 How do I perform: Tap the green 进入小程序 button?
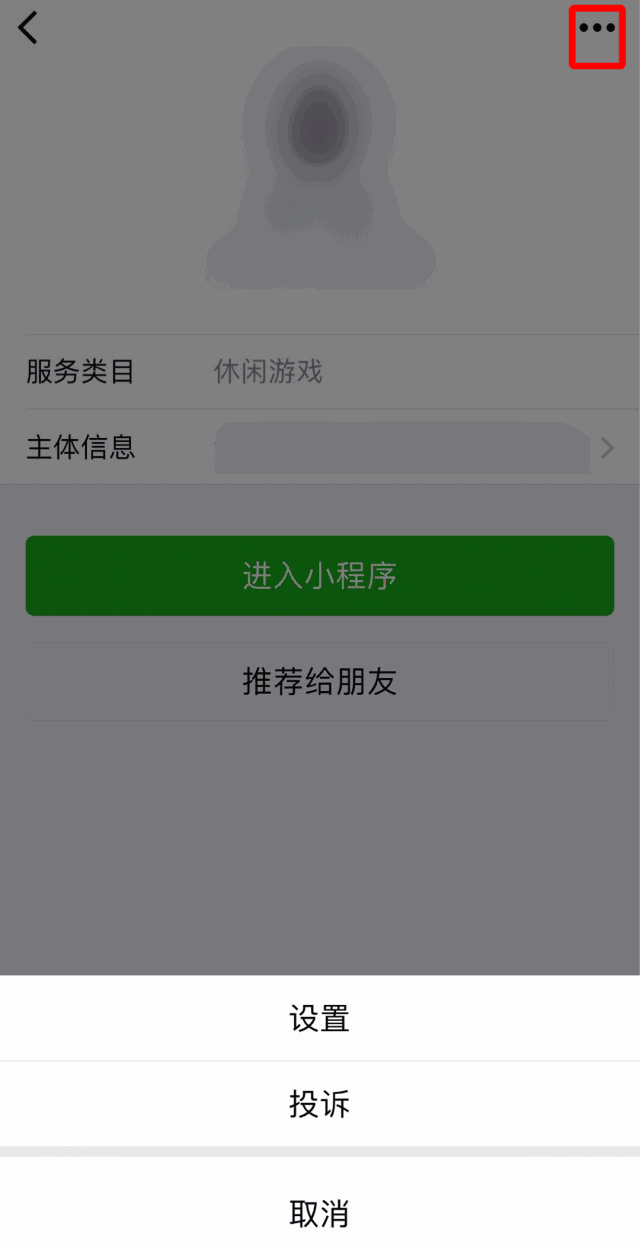(320, 576)
